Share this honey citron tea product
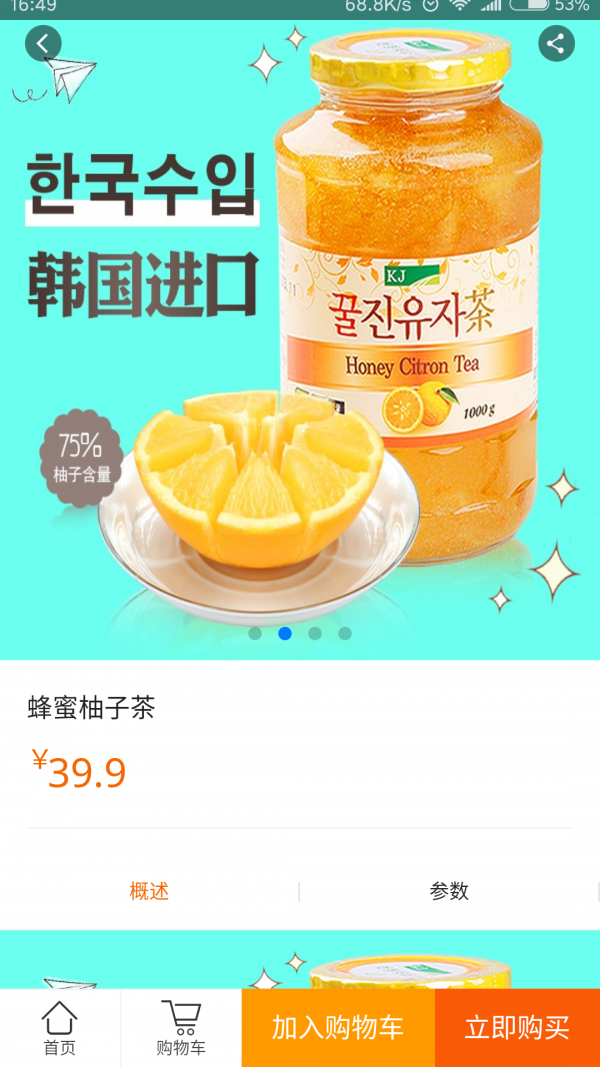Screen dimensions: 600x1067 (556, 44)
